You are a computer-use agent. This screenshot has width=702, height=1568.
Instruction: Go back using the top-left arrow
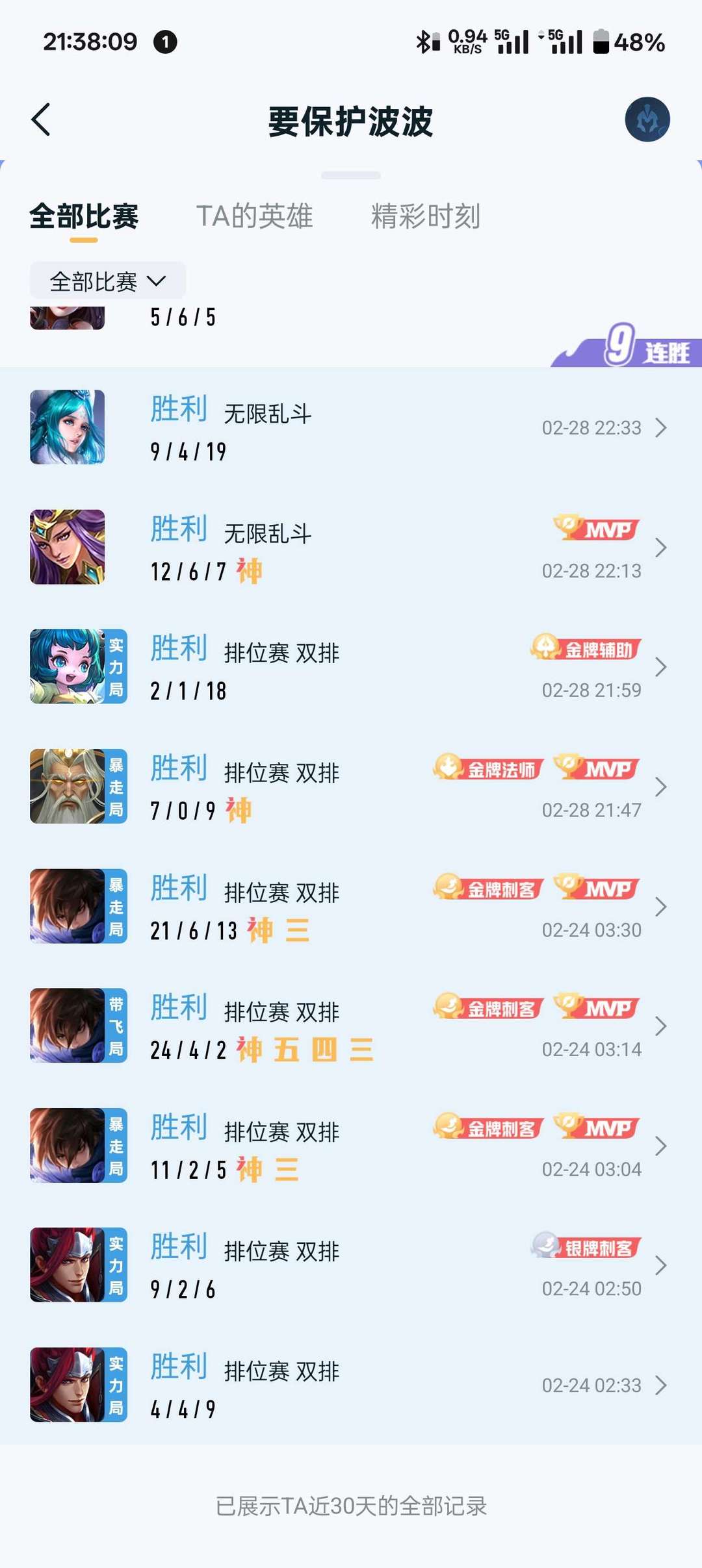(41, 120)
